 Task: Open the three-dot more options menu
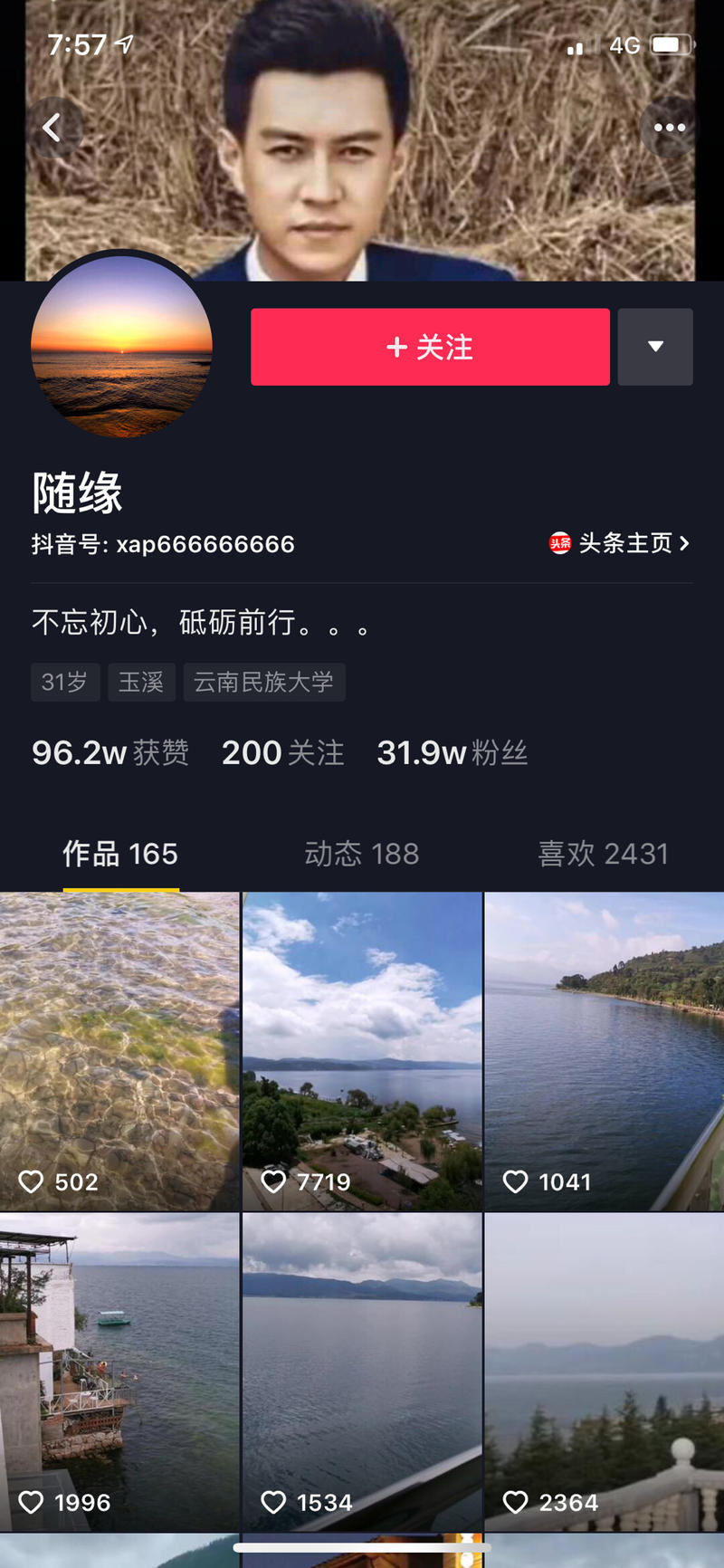668,127
